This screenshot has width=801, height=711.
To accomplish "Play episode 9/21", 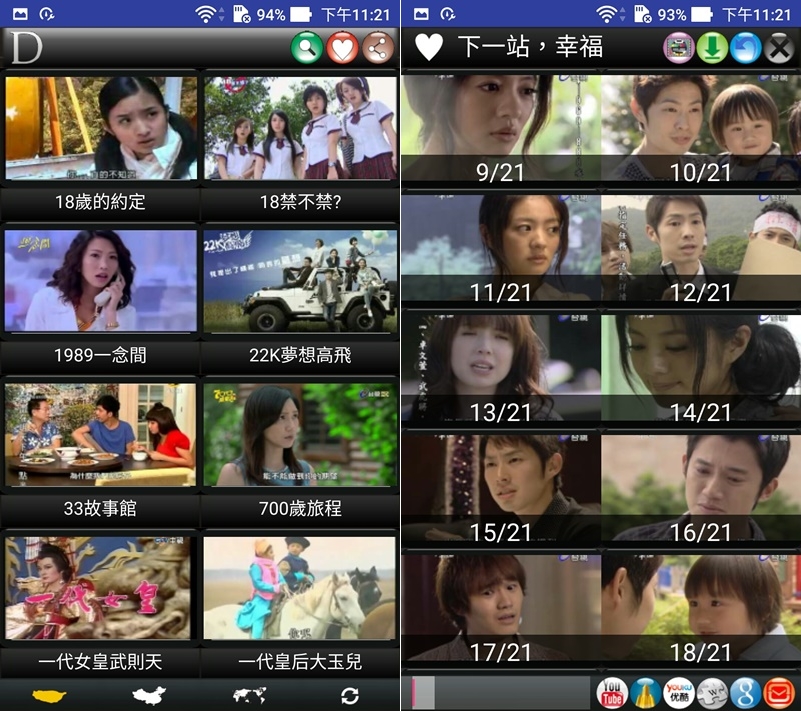I will pyautogui.click(x=501, y=129).
